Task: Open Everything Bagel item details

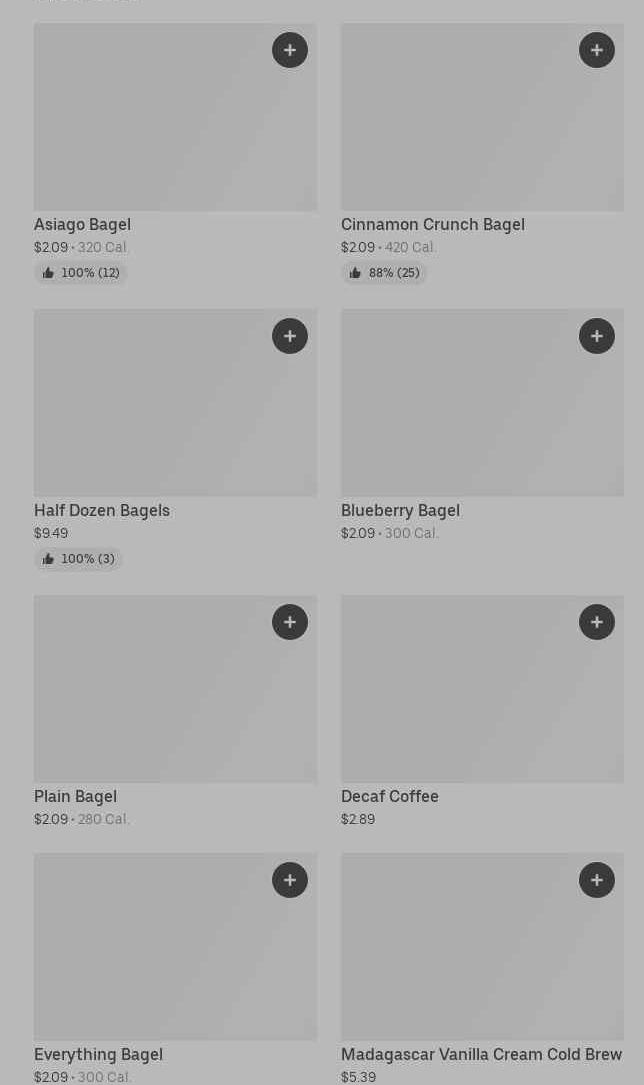Action: (x=176, y=969)
